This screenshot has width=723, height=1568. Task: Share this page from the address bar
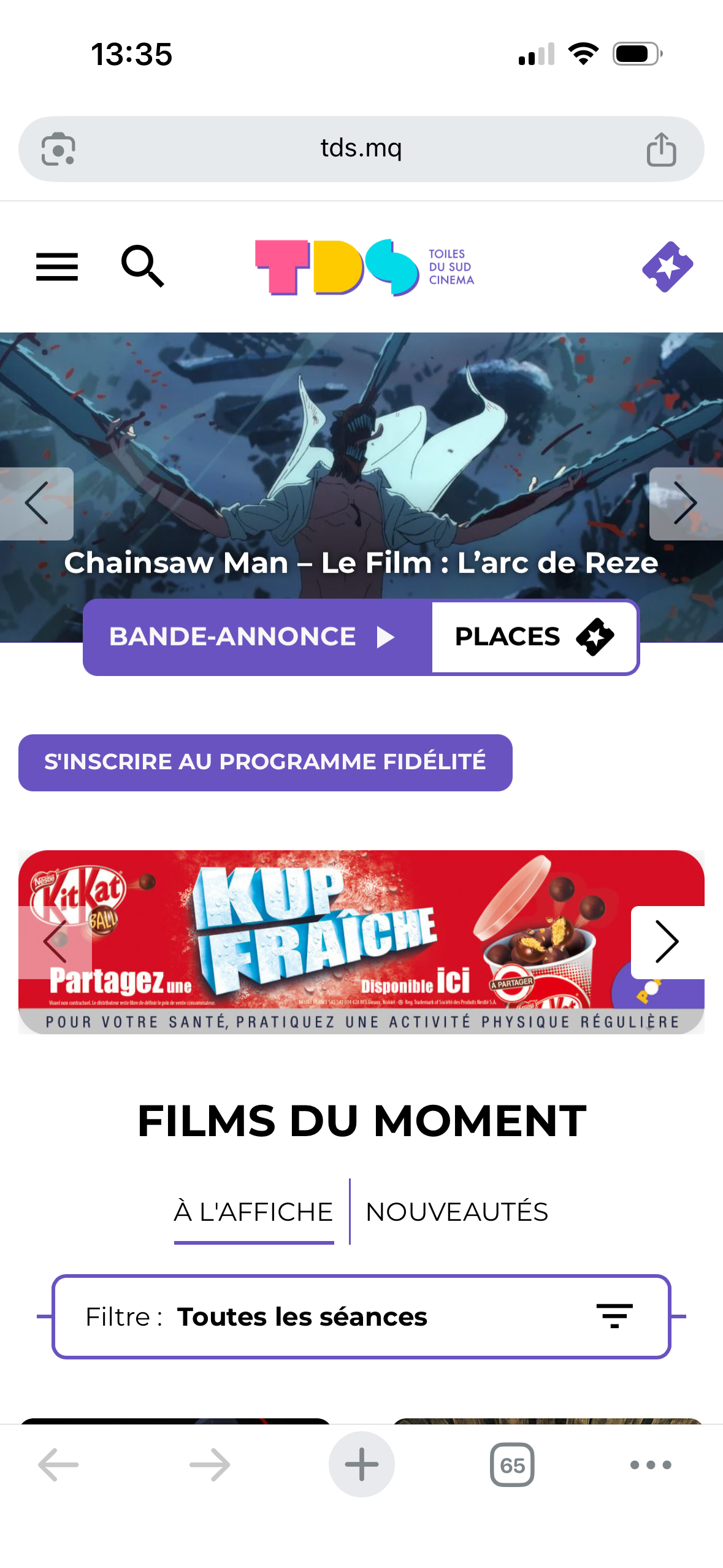(x=661, y=149)
